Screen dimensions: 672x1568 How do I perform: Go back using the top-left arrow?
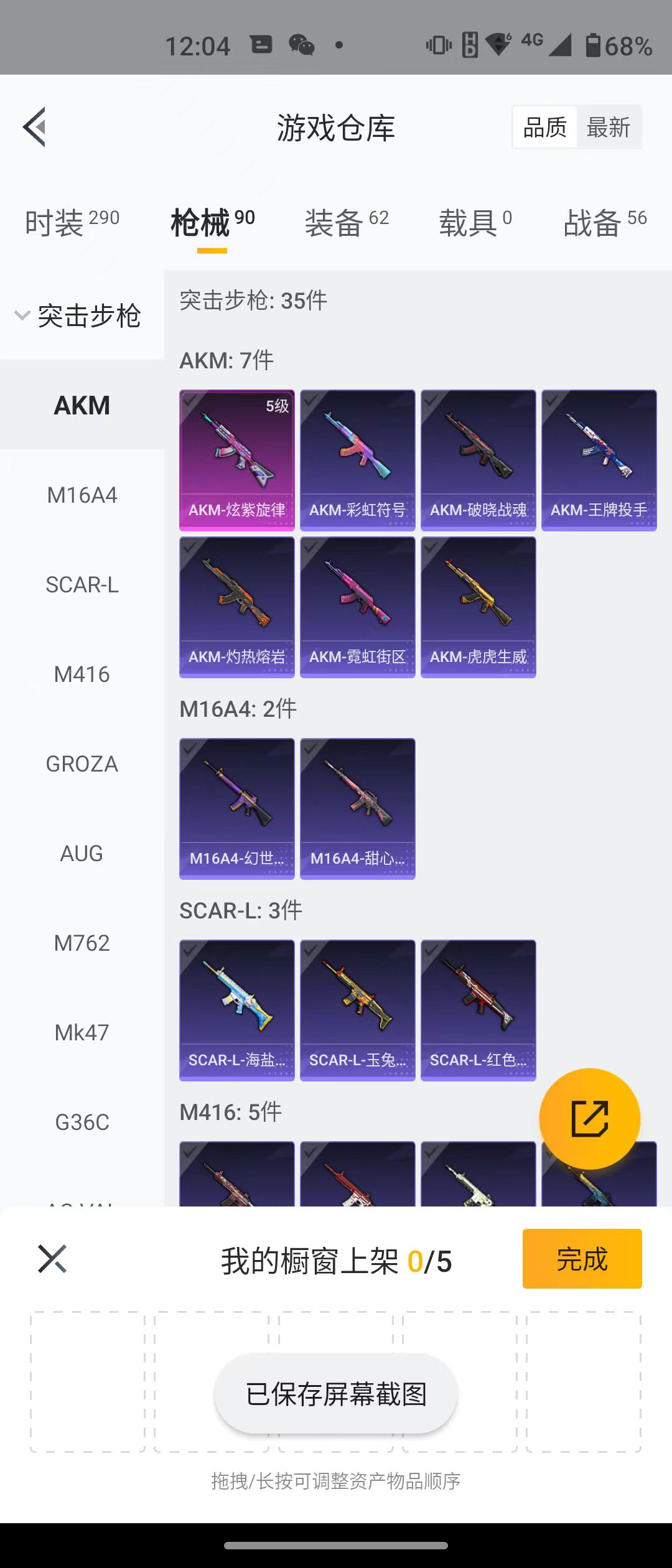[x=35, y=127]
